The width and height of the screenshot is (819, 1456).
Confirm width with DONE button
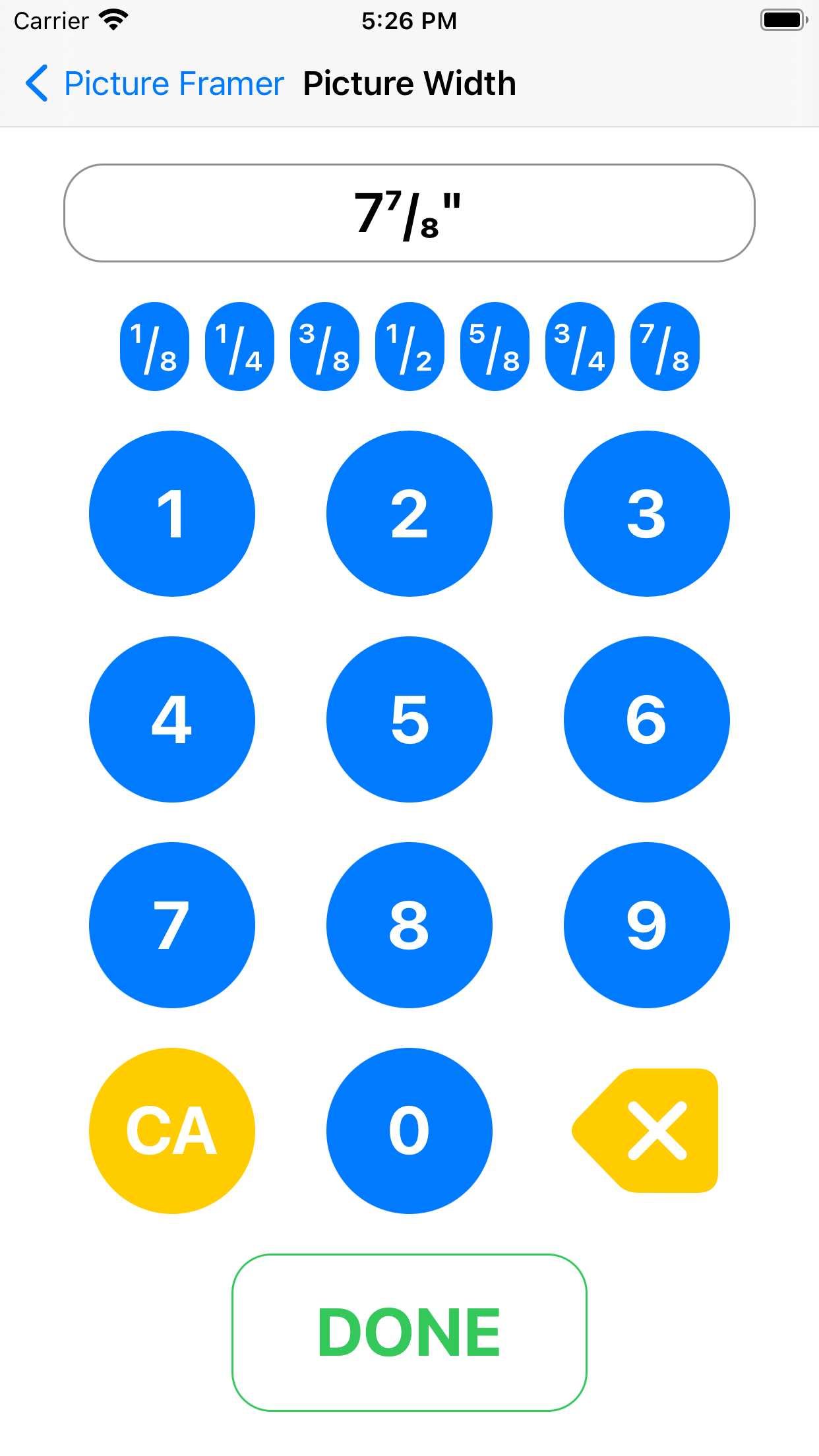click(409, 1333)
